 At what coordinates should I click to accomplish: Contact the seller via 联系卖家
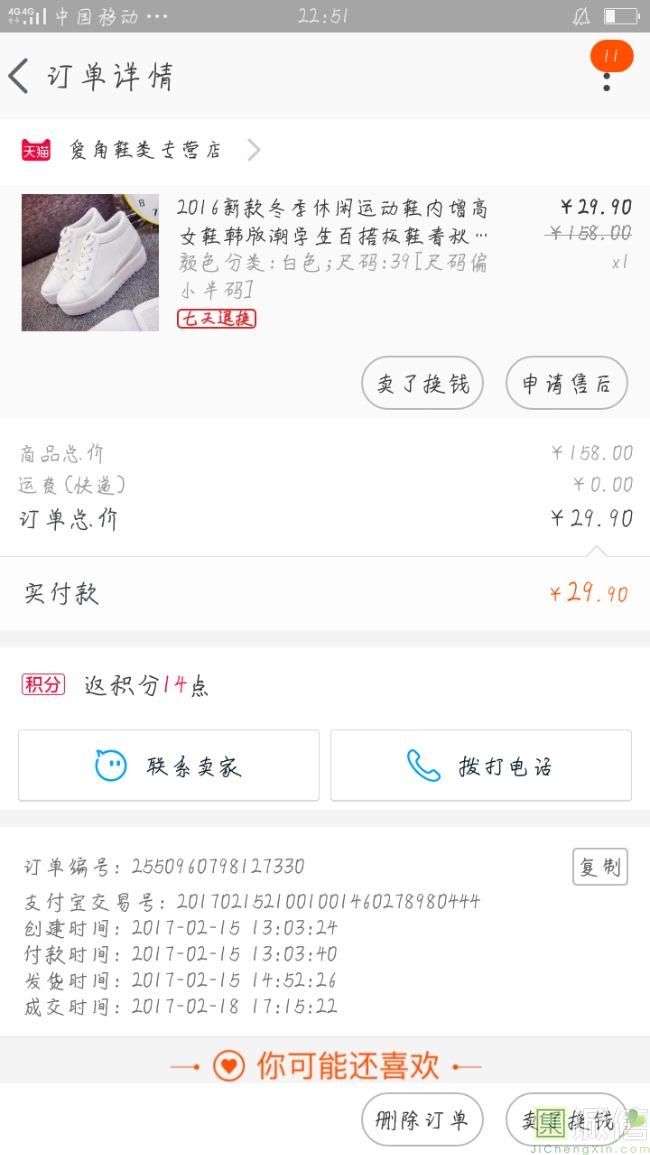(168, 766)
